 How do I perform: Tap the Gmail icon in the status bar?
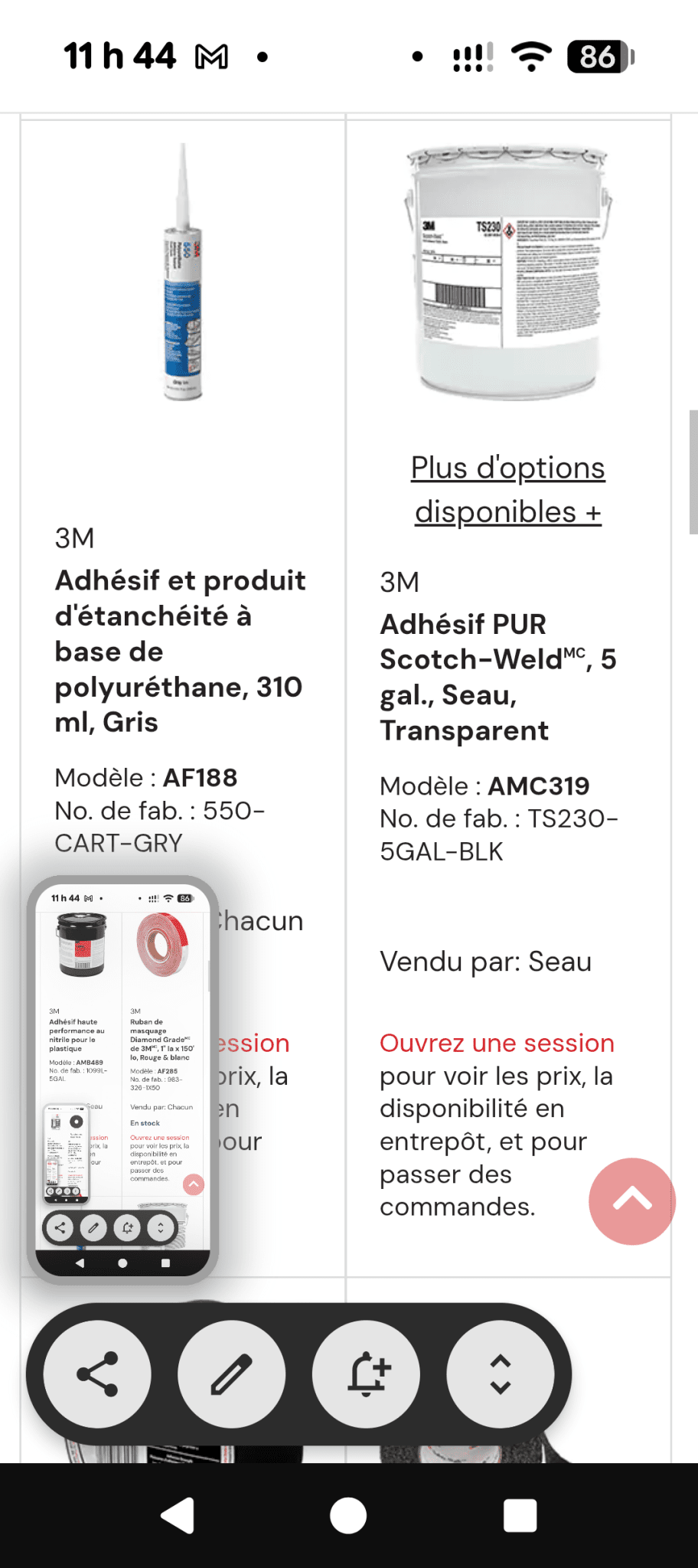pos(212,56)
